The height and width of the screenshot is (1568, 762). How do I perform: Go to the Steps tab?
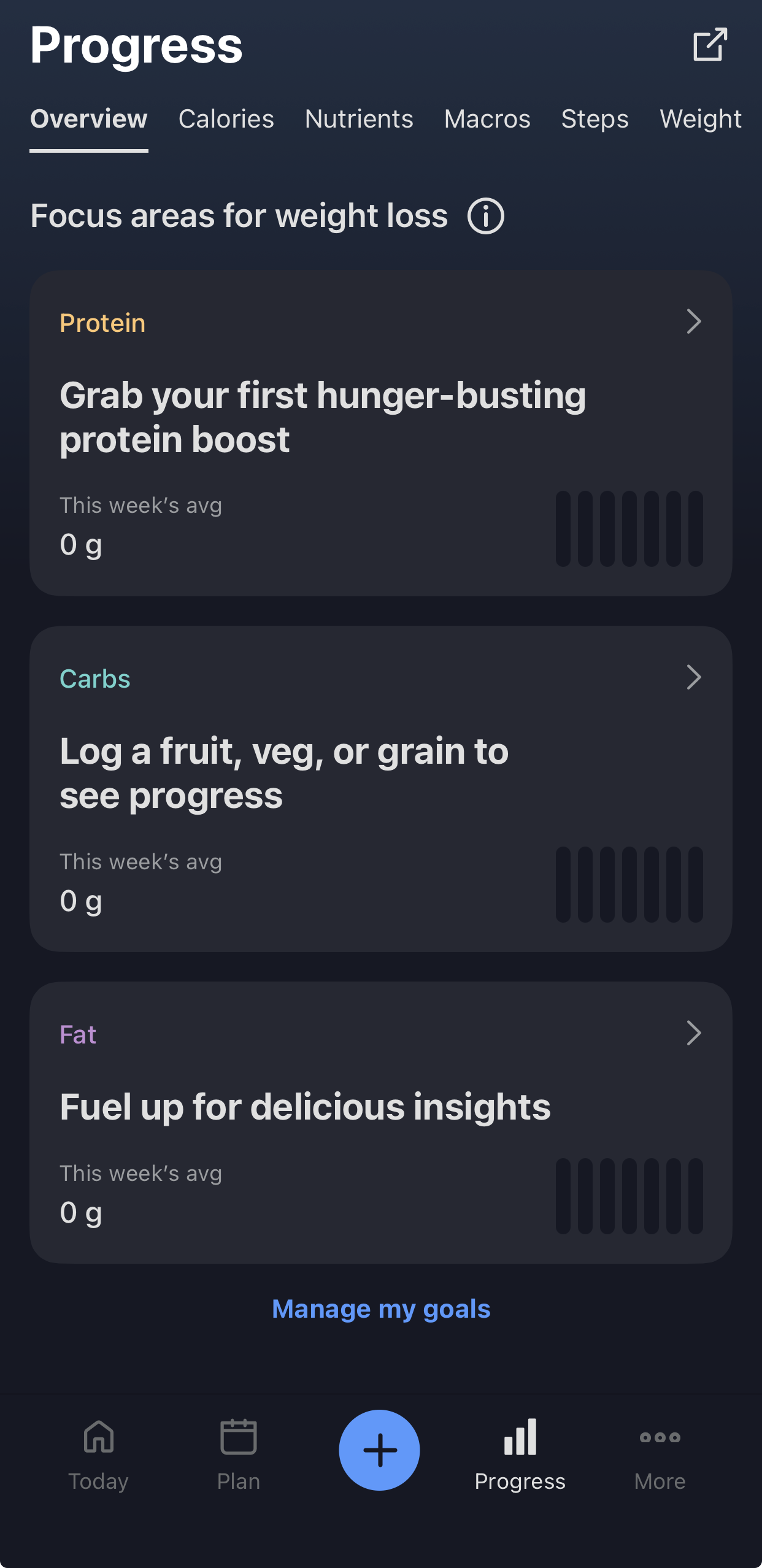pyautogui.click(x=595, y=119)
